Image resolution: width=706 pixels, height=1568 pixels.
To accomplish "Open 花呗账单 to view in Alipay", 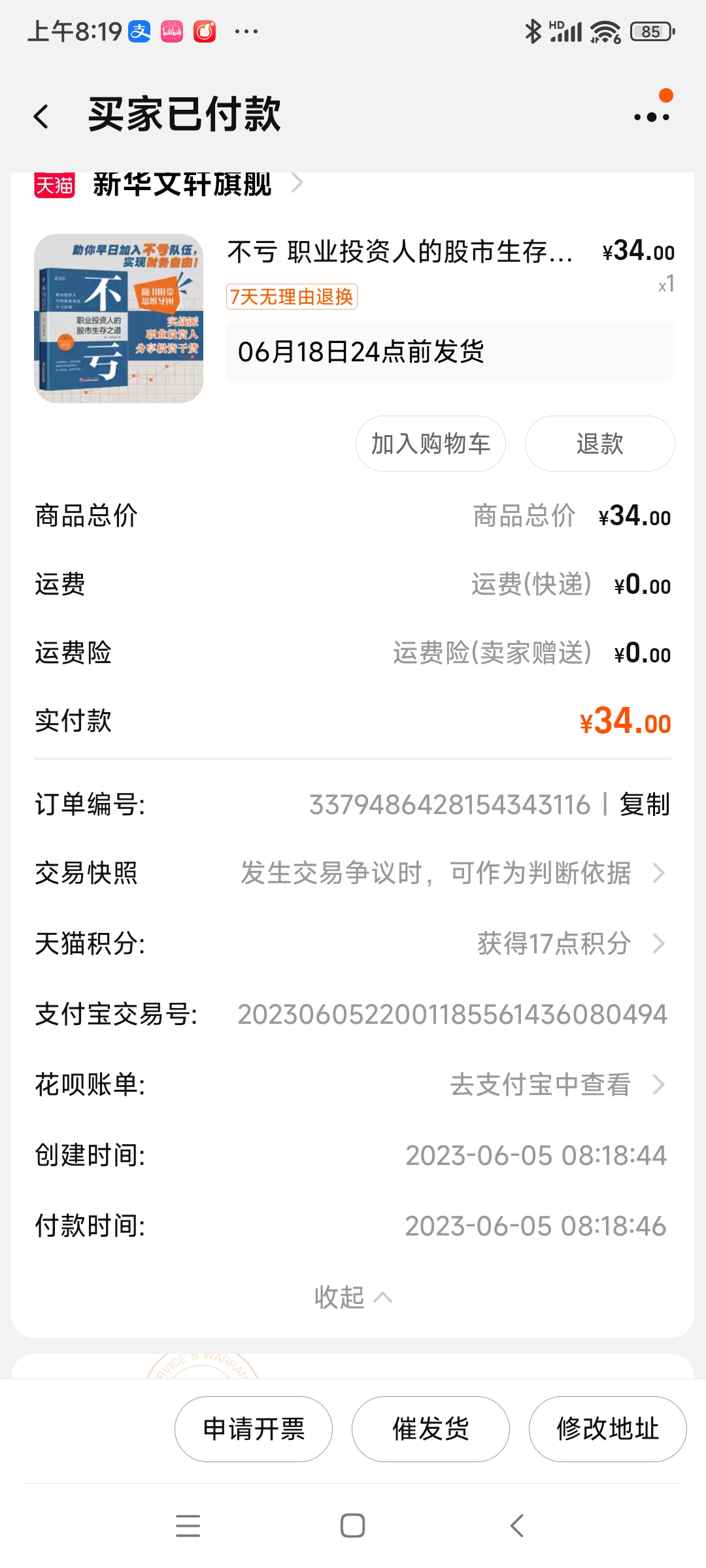I will coord(556,1085).
